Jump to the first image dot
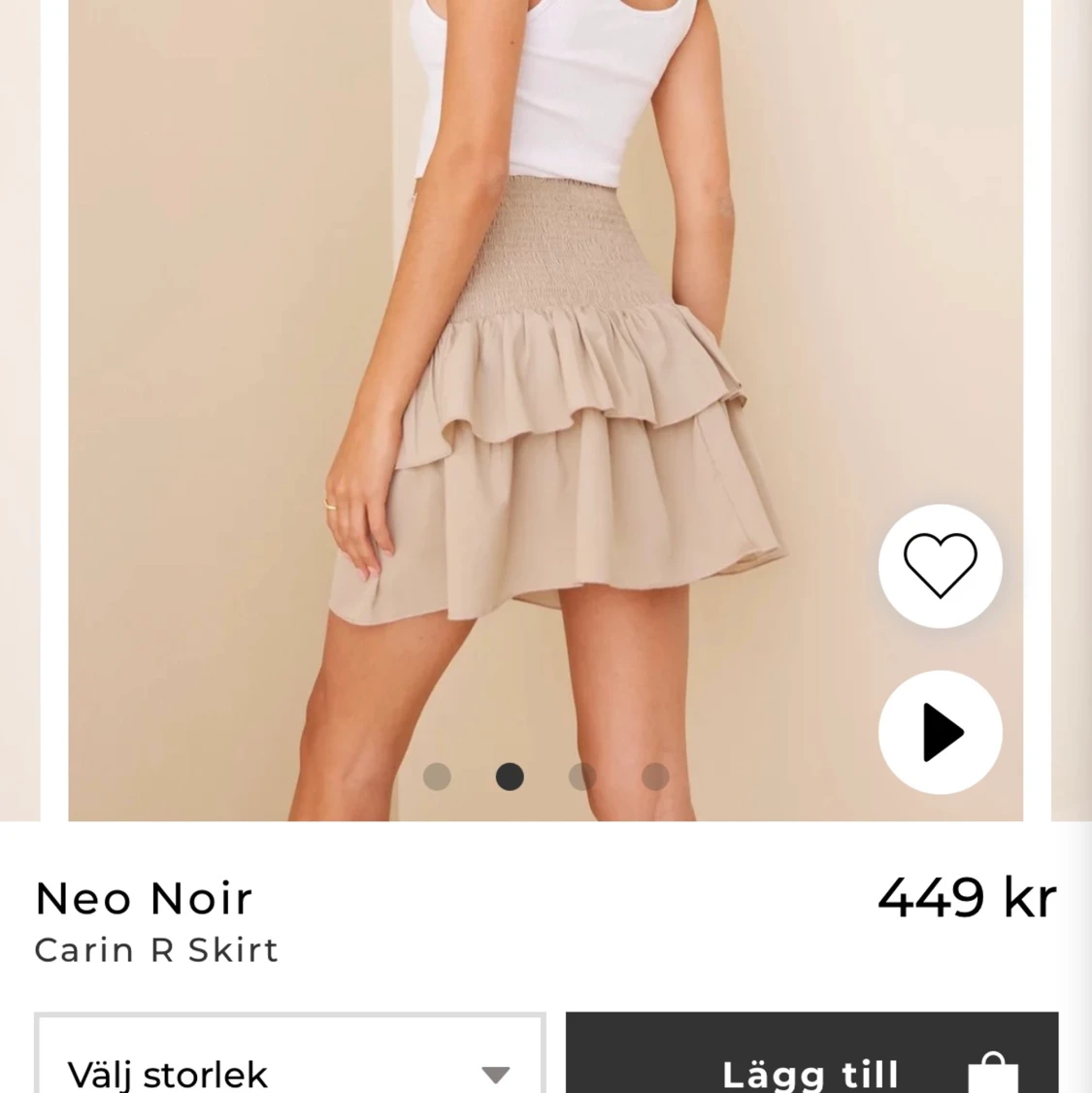The width and height of the screenshot is (1092, 1093). click(437, 777)
